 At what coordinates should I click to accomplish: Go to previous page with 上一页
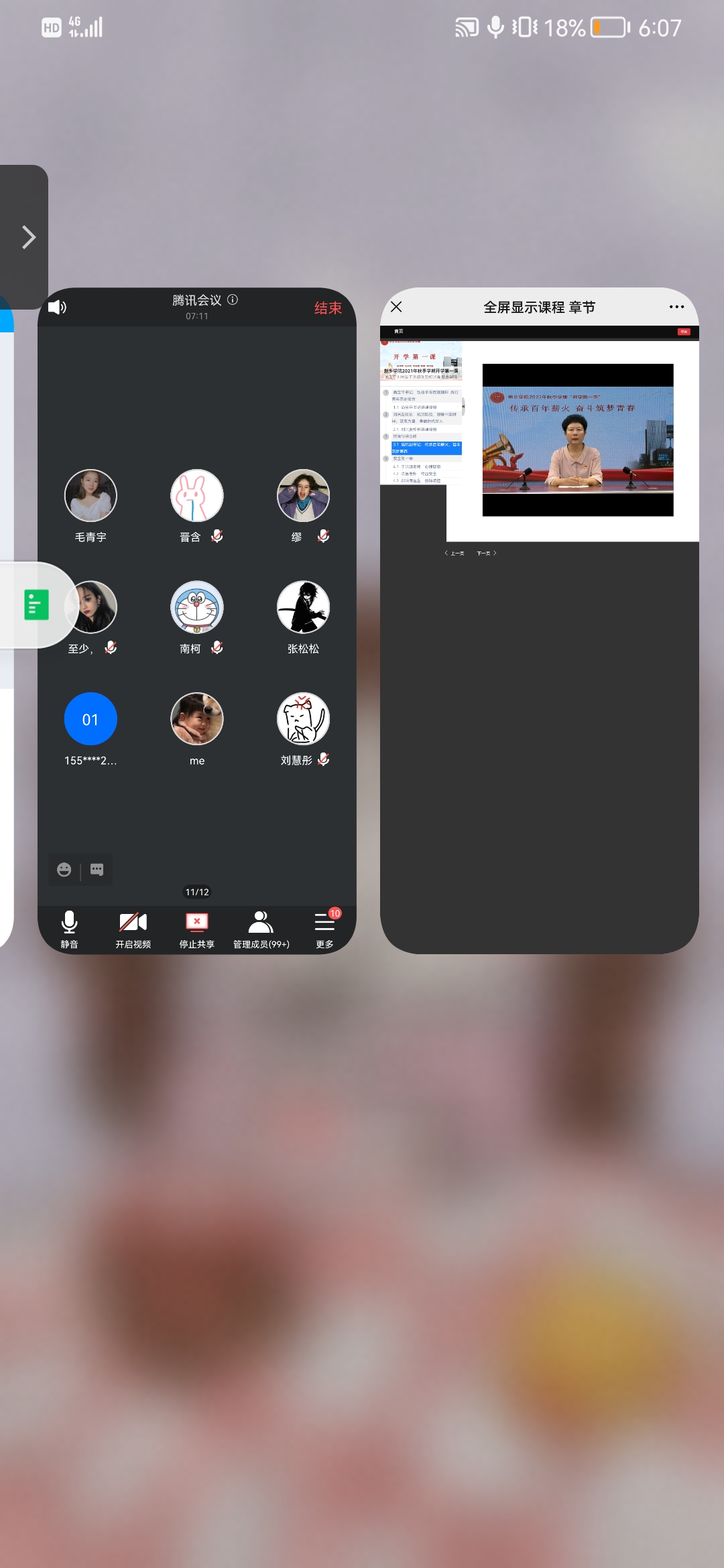(x=455, y=553)
